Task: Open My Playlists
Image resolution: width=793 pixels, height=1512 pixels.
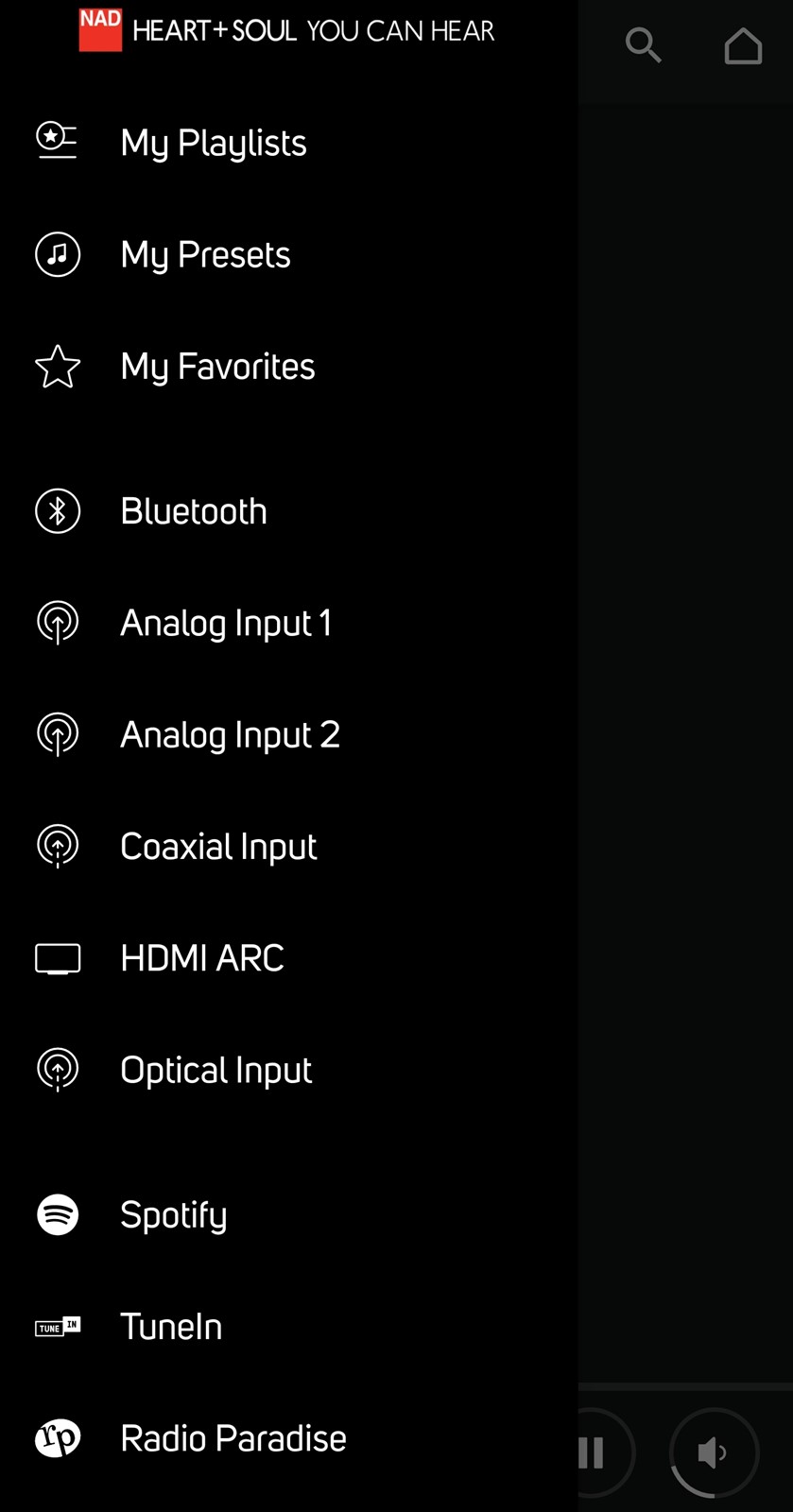Action: click(288, 143)
